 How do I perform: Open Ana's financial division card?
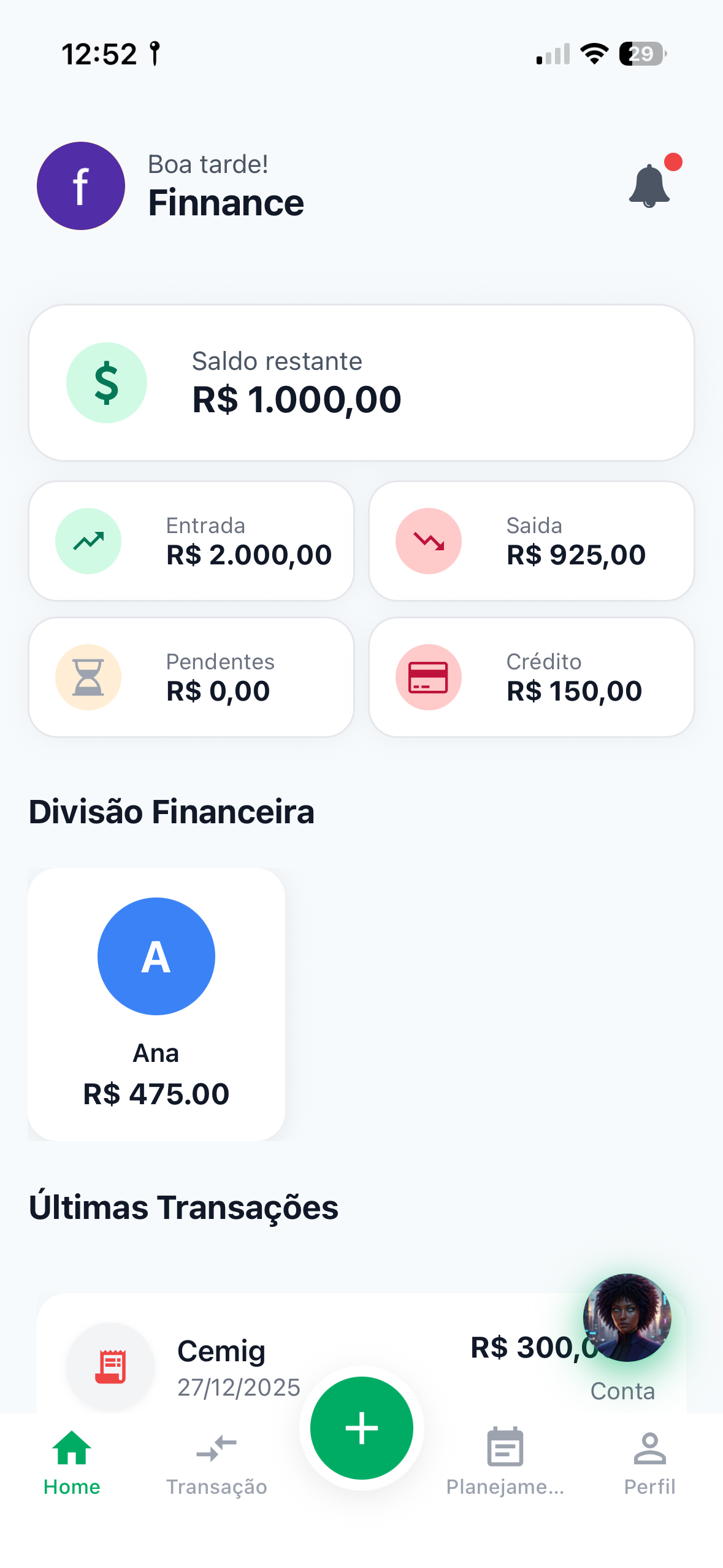pos(156,1004)
